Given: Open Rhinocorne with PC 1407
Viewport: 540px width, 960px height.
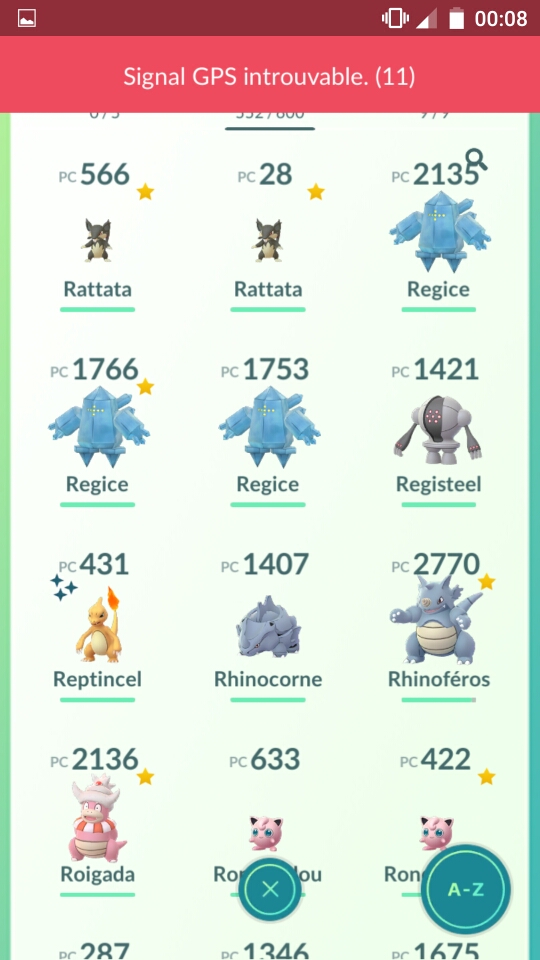Looking at the screenshot, I should pos(268,626).
